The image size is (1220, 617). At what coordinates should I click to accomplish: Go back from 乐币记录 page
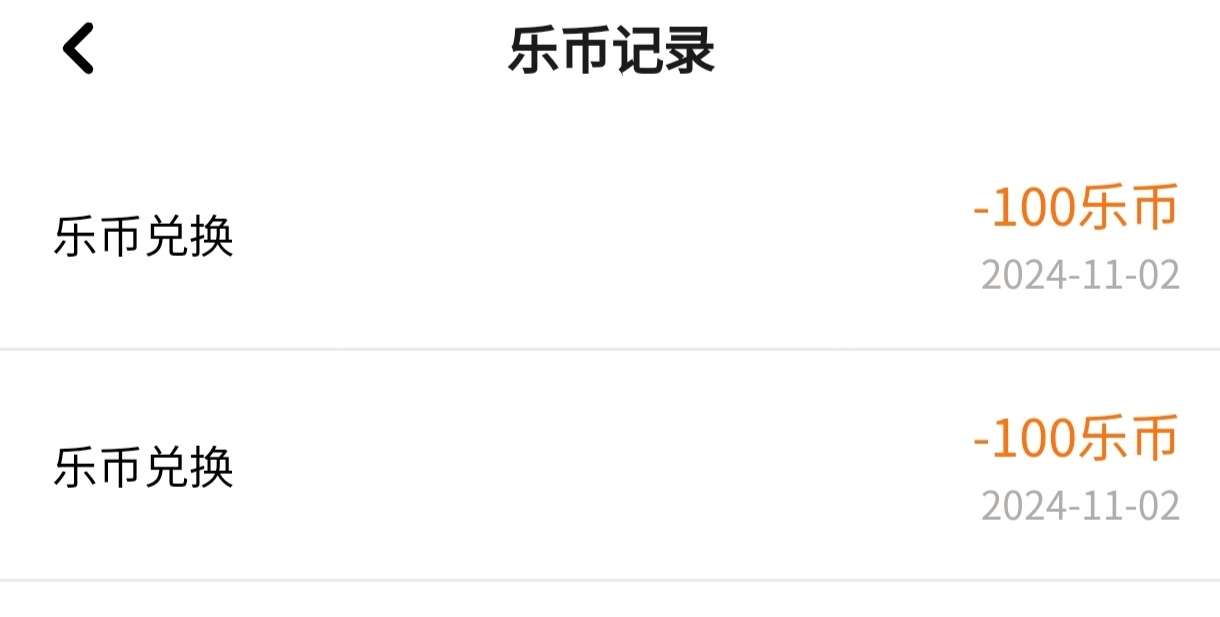point(78,48)
